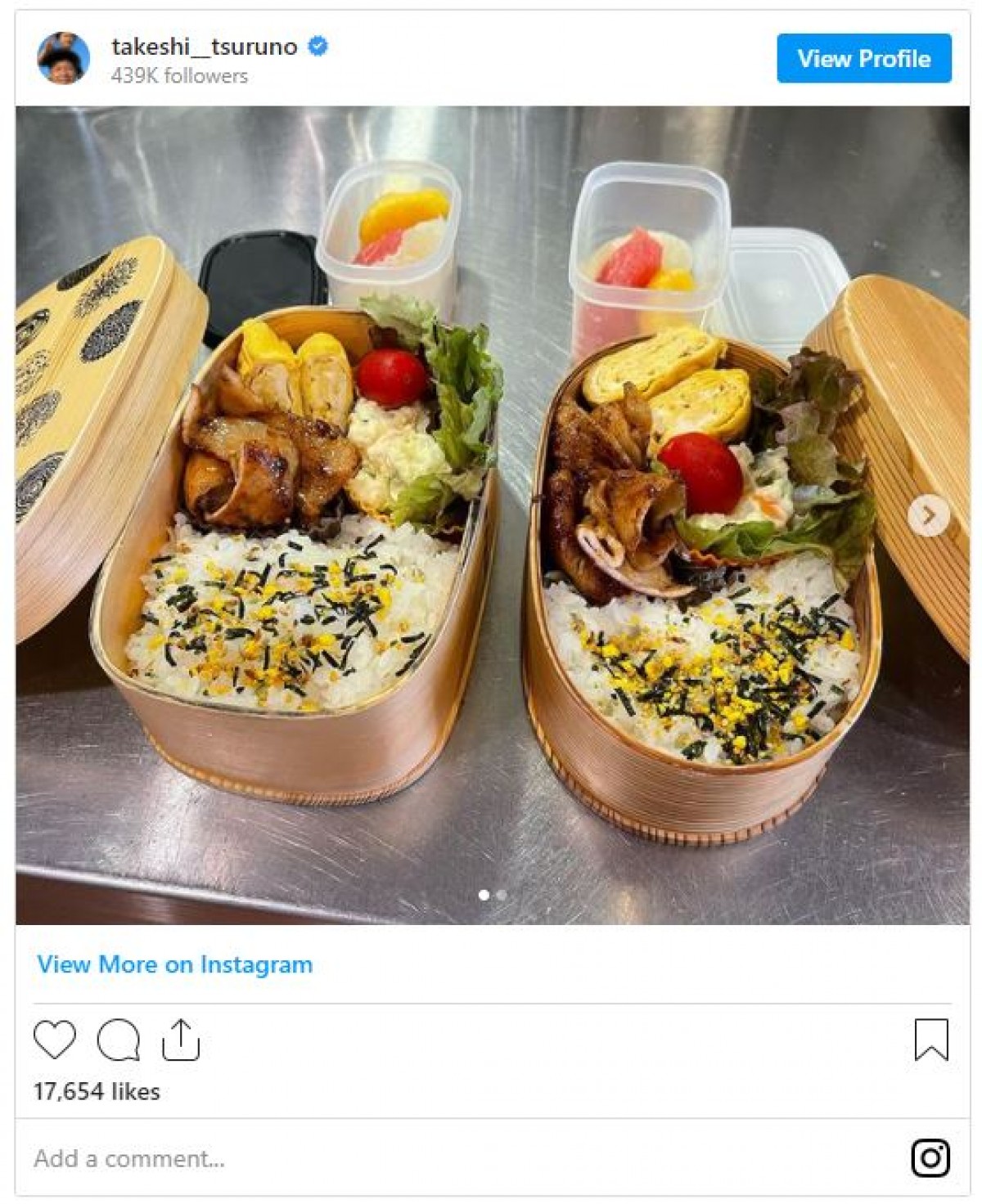Open the bento photo post
The height and width of the screenshot is (1204, 982).
click(x=491, y=515)
